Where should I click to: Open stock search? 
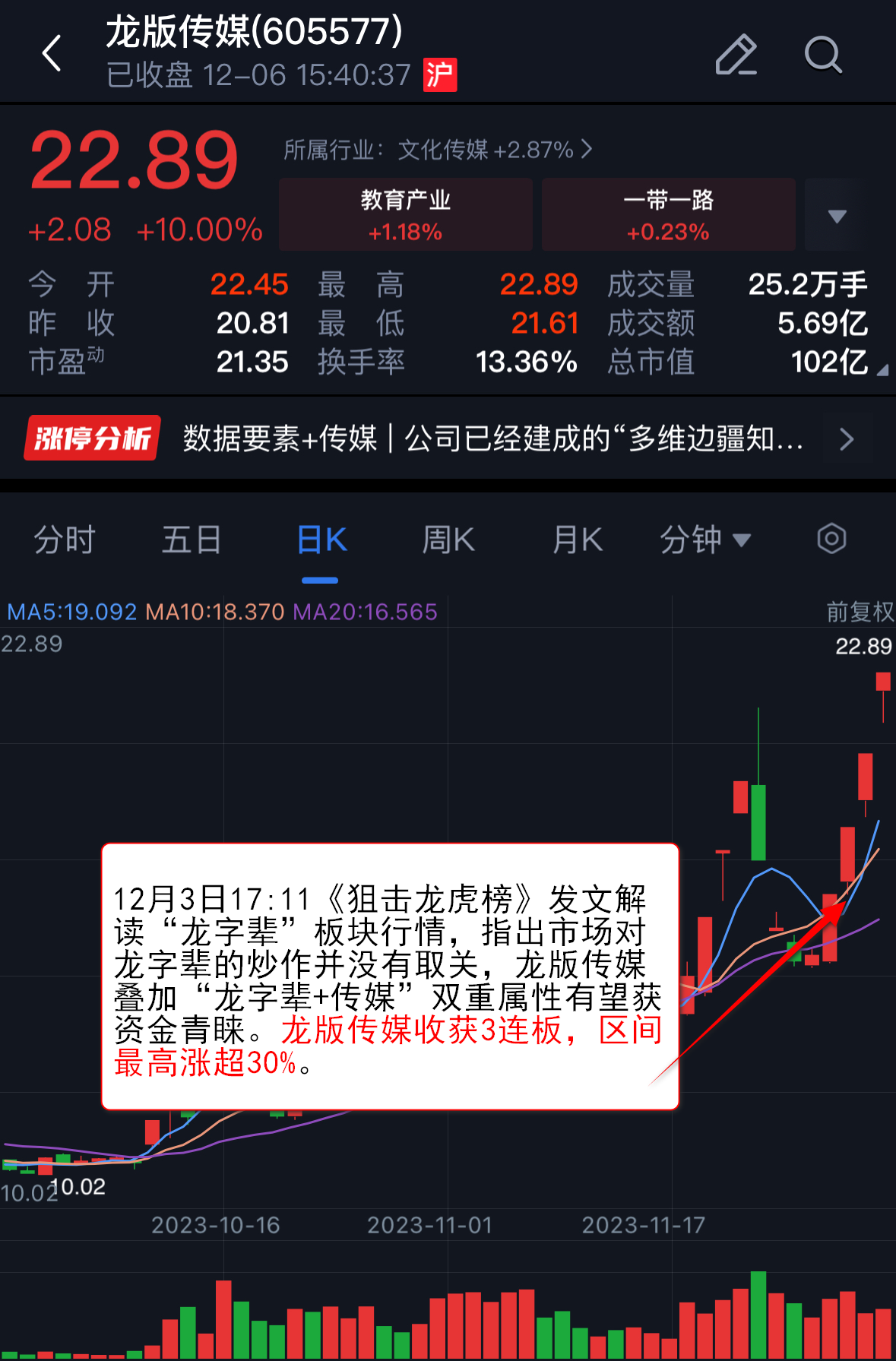pos(823,55)
